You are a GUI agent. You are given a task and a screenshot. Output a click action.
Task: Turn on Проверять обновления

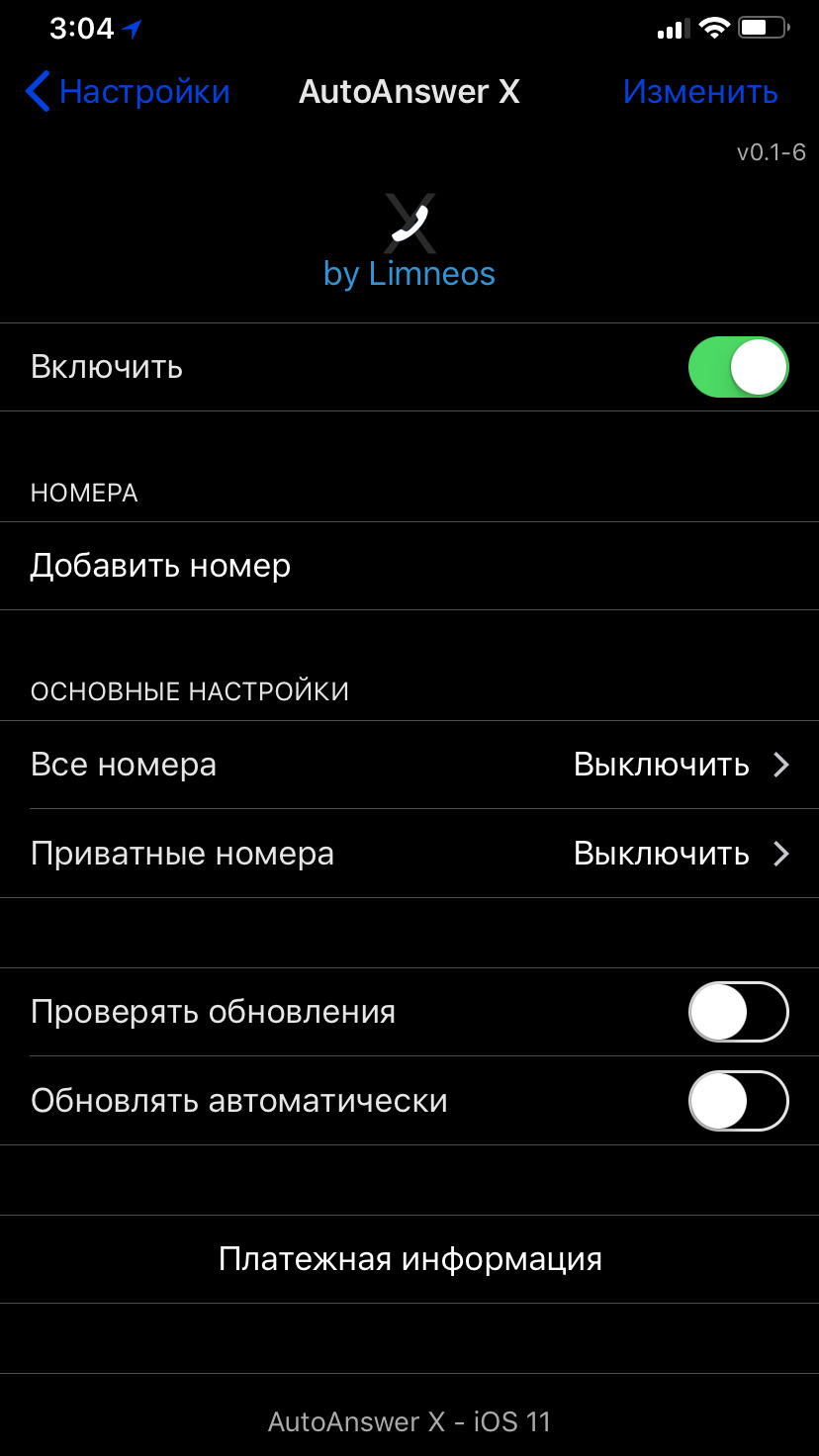tap(738, 1012)
